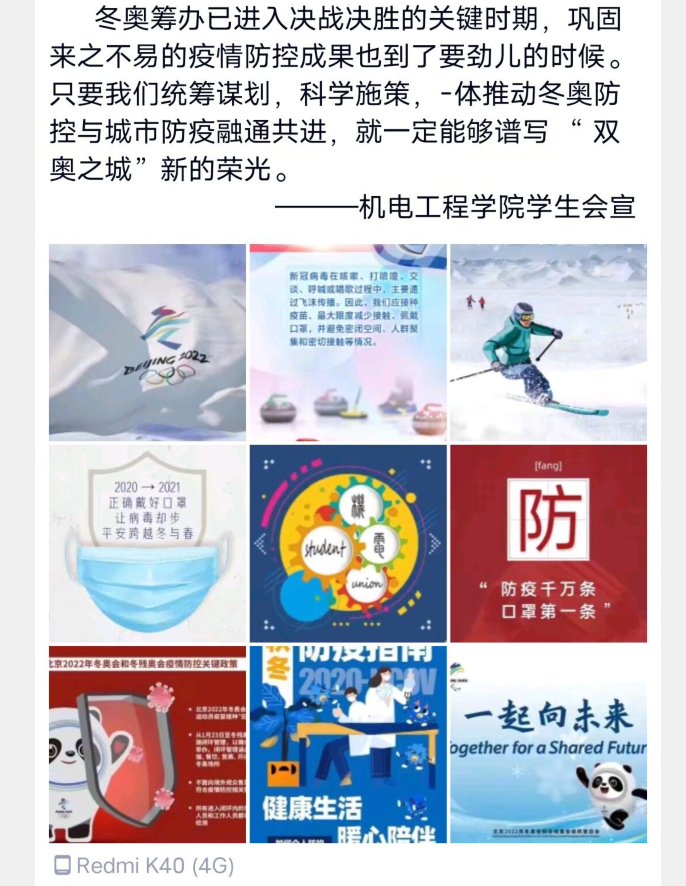View the skier on snow photo
The width and height of the screenshot is (686, 886).
pyautogui.click(x=548, y=342)
